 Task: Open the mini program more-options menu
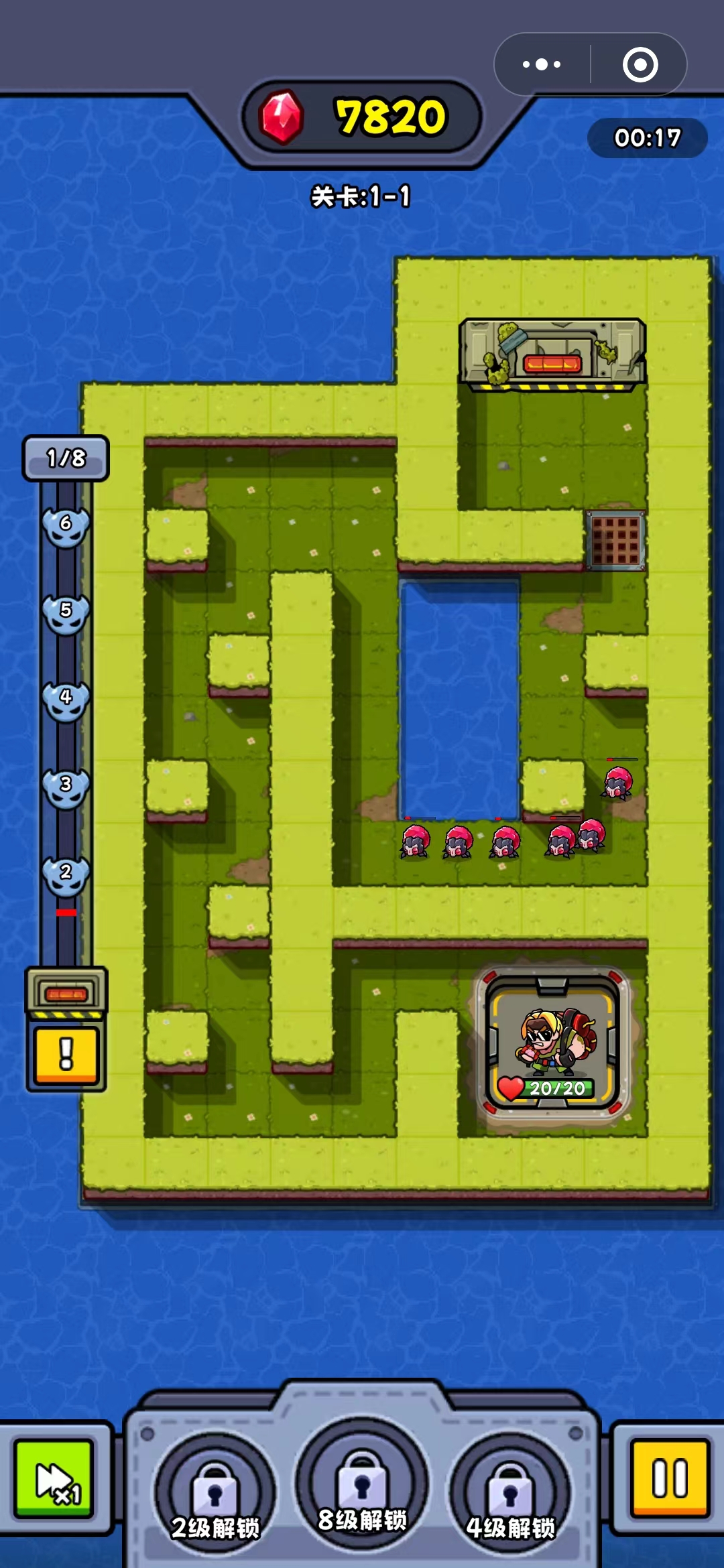coord(542,65)
